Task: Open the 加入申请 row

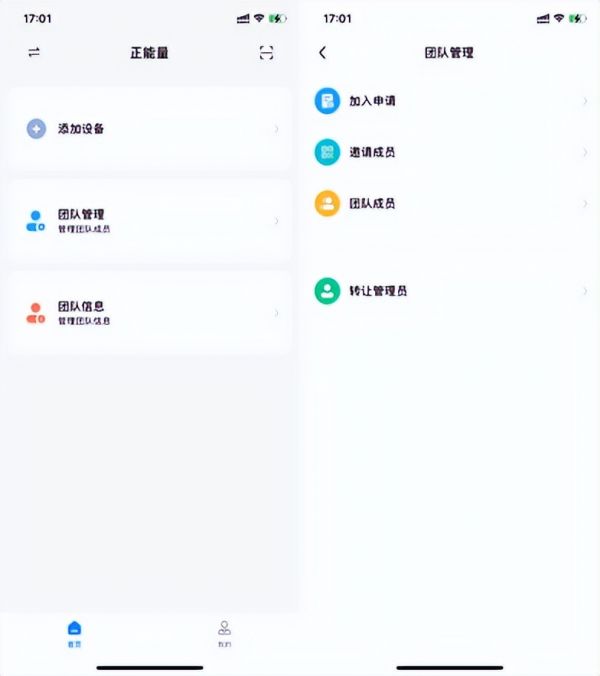Action: pos(450,101)
